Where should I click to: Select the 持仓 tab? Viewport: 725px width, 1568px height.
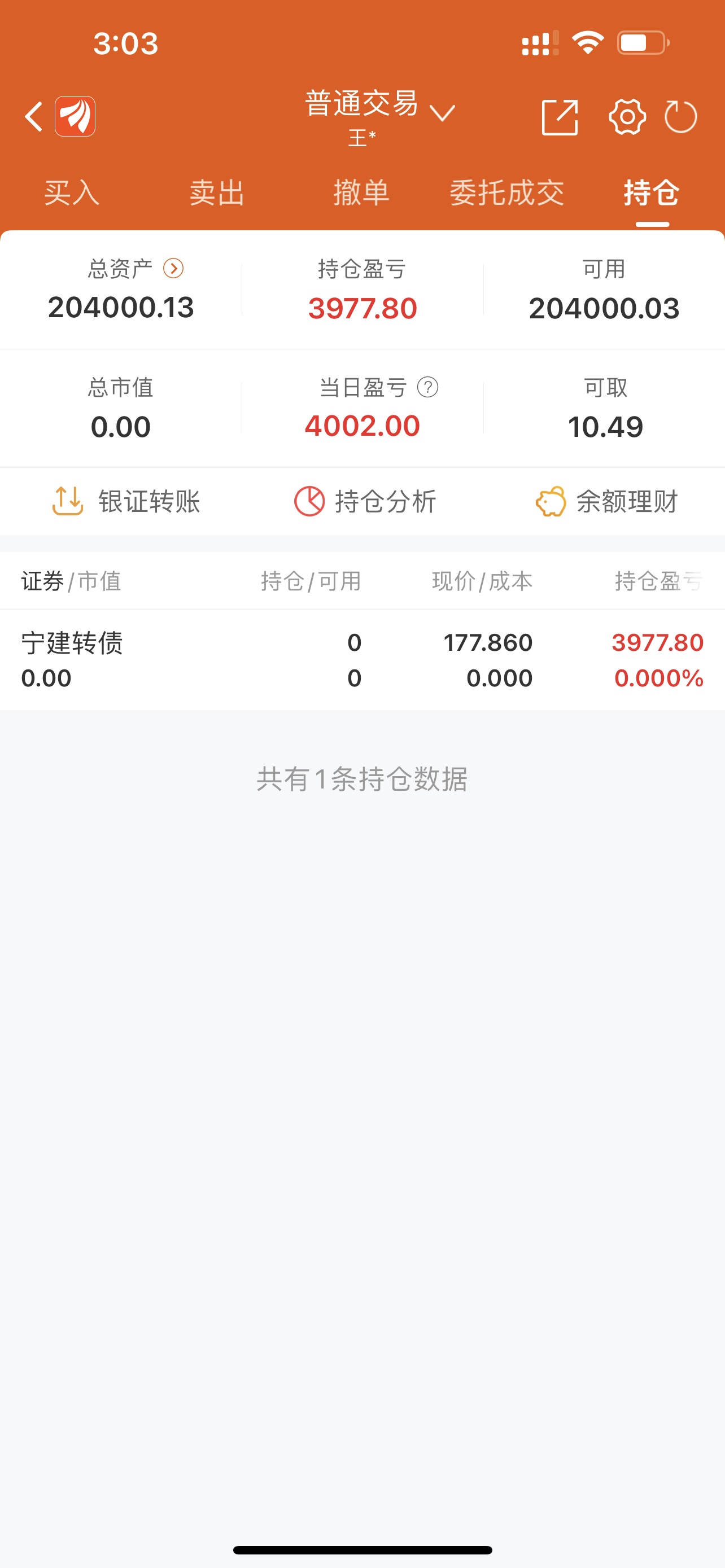(652, 193)
